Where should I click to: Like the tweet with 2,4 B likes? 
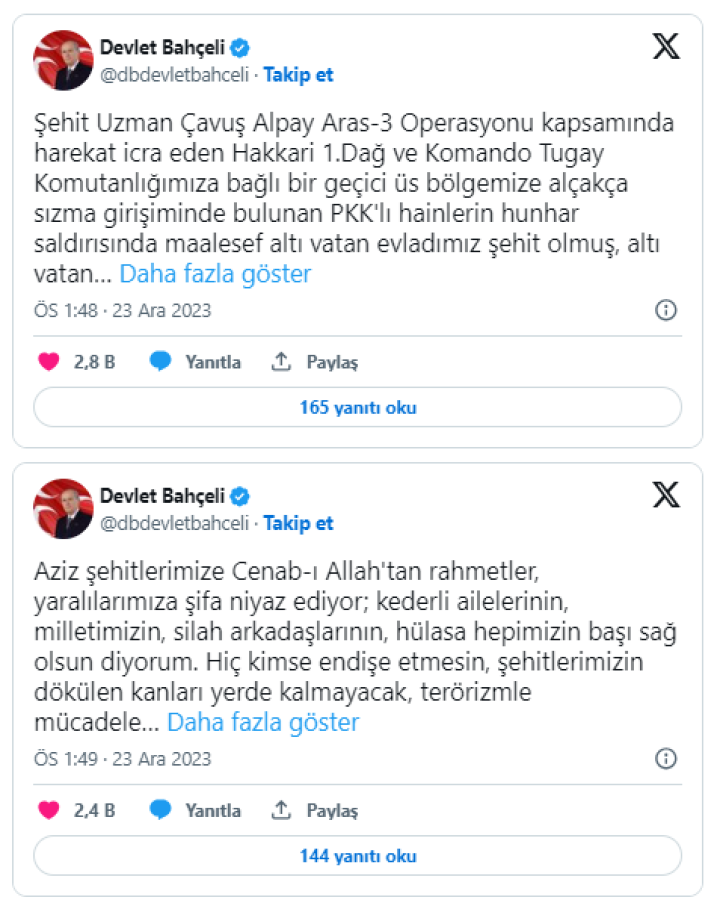49,810
